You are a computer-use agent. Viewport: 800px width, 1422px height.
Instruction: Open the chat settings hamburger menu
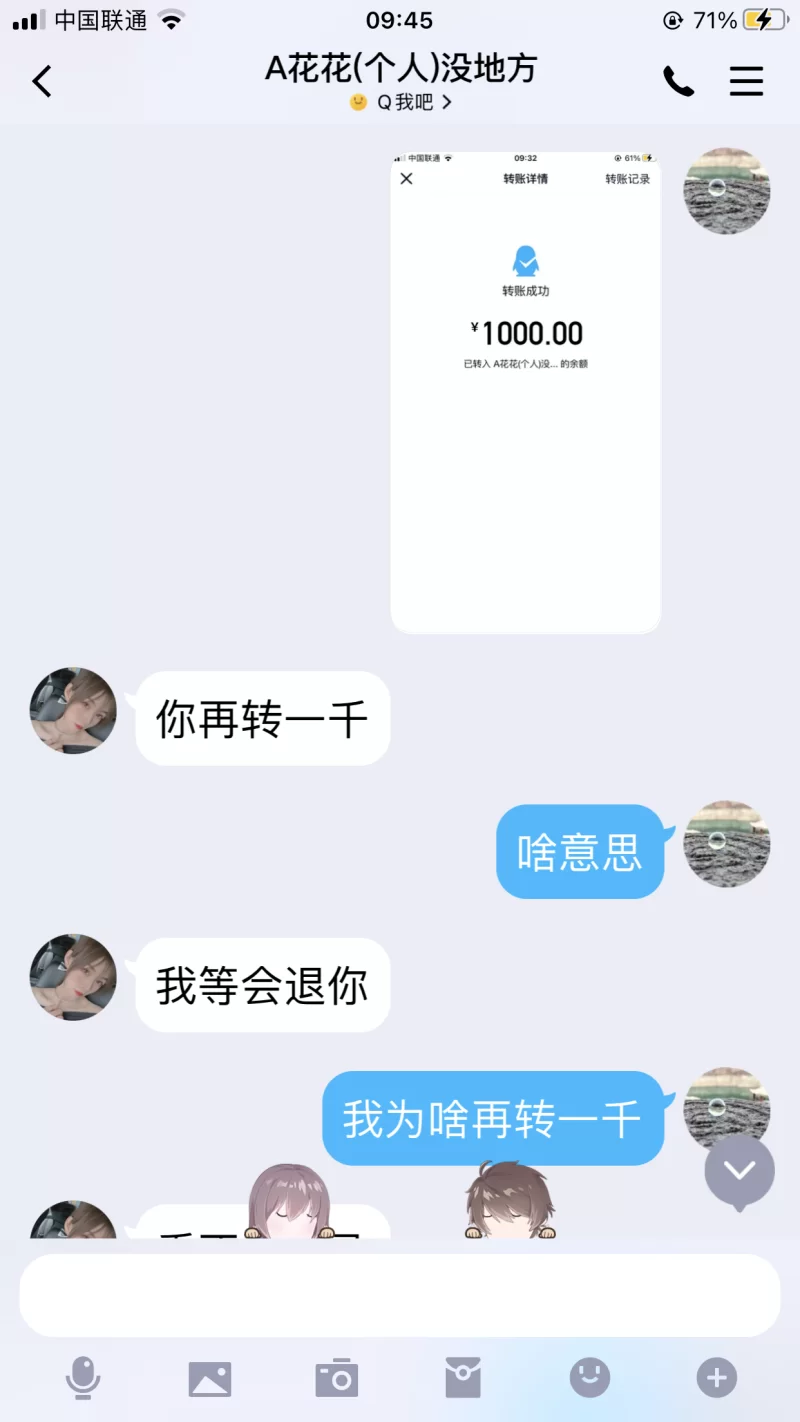pyautogui.click(x=746, y=81)
